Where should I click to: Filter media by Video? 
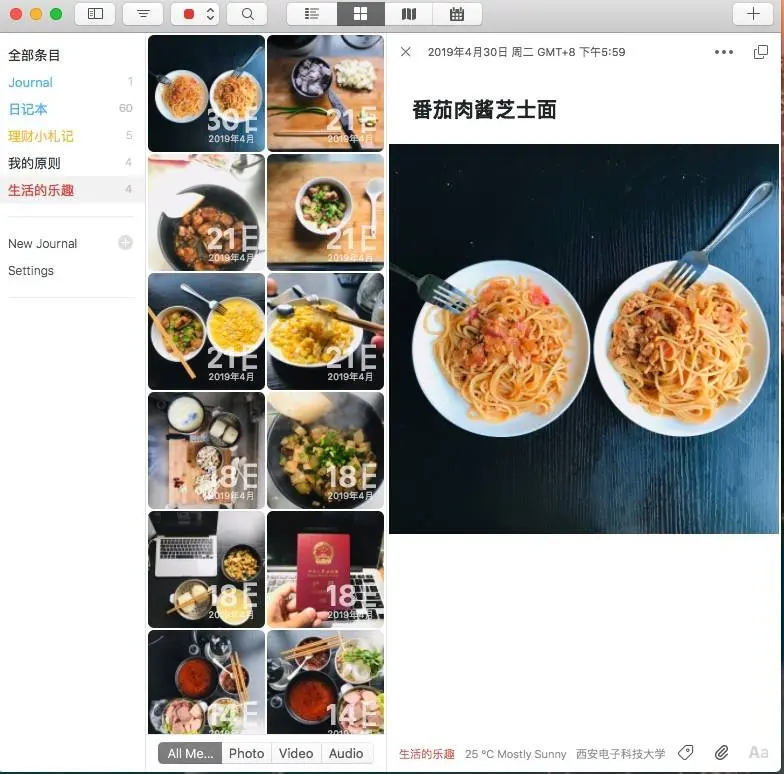click(x=296, y=753)
